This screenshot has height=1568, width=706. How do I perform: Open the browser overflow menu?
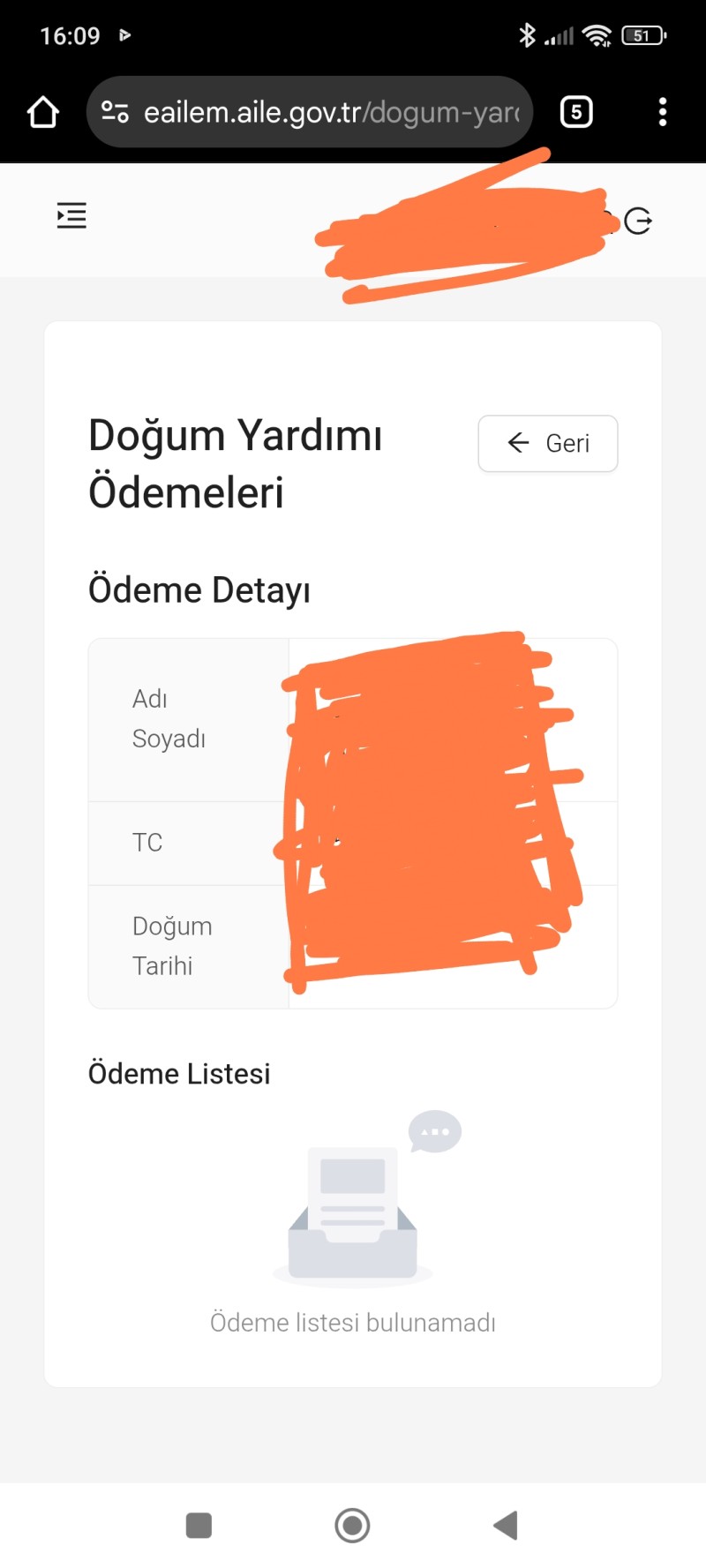point(663,112)
